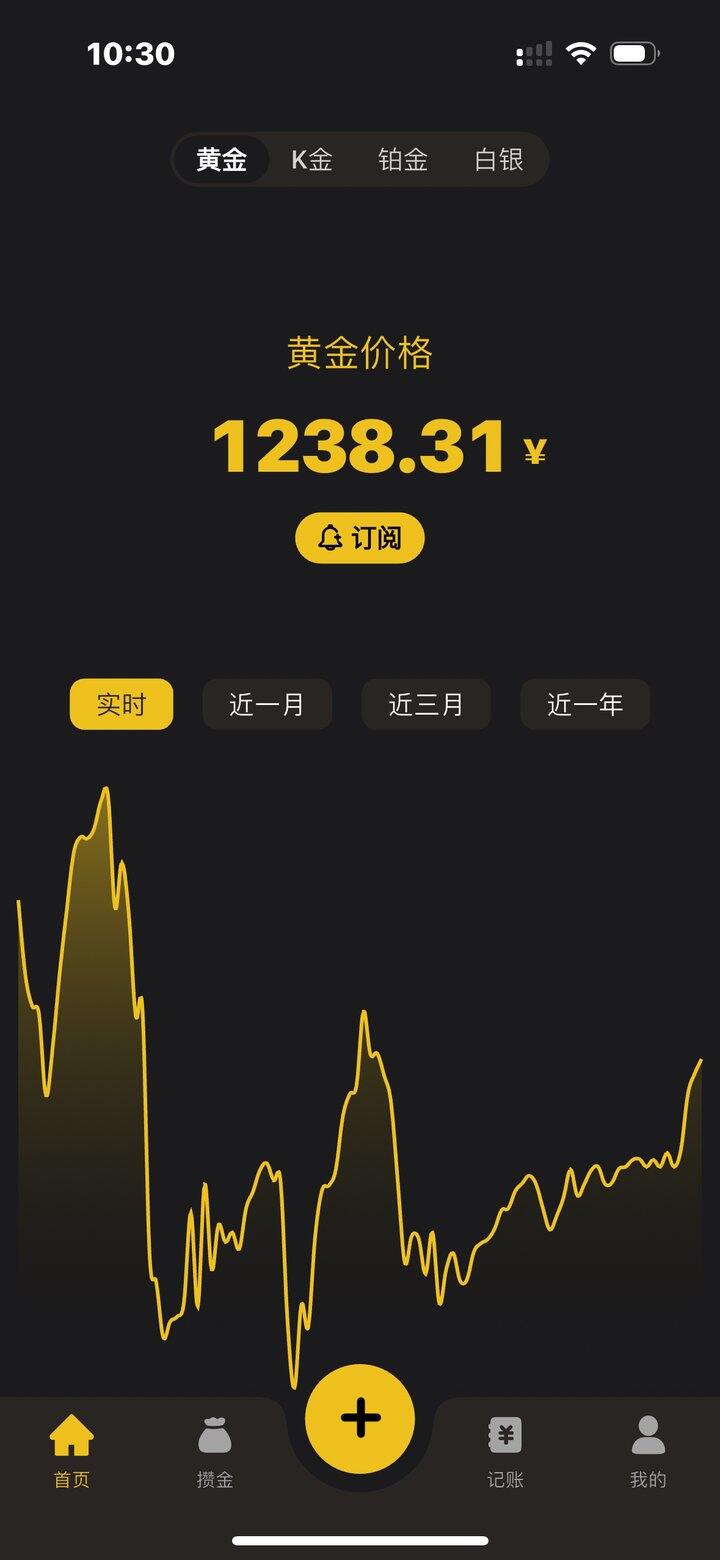Switch to the 近一月 range
This screenshot has height=1560, width=720.
267,704
